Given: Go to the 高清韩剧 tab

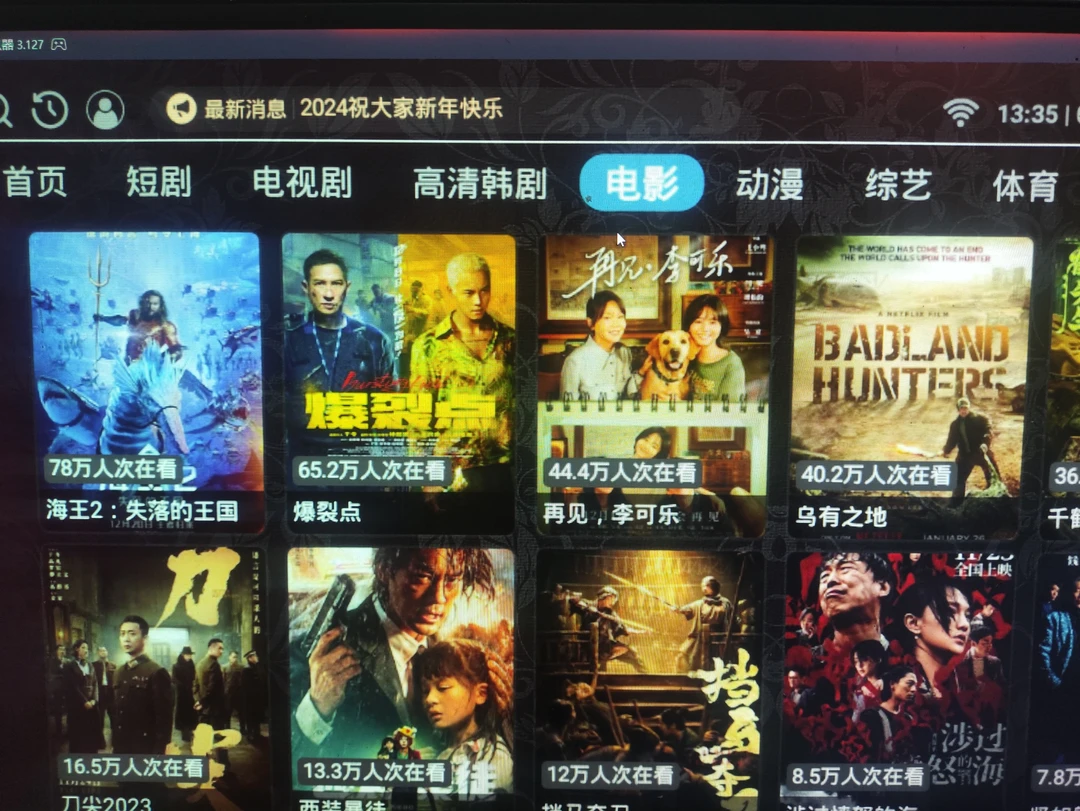Looking at the screenshot, I should point(480,184).
